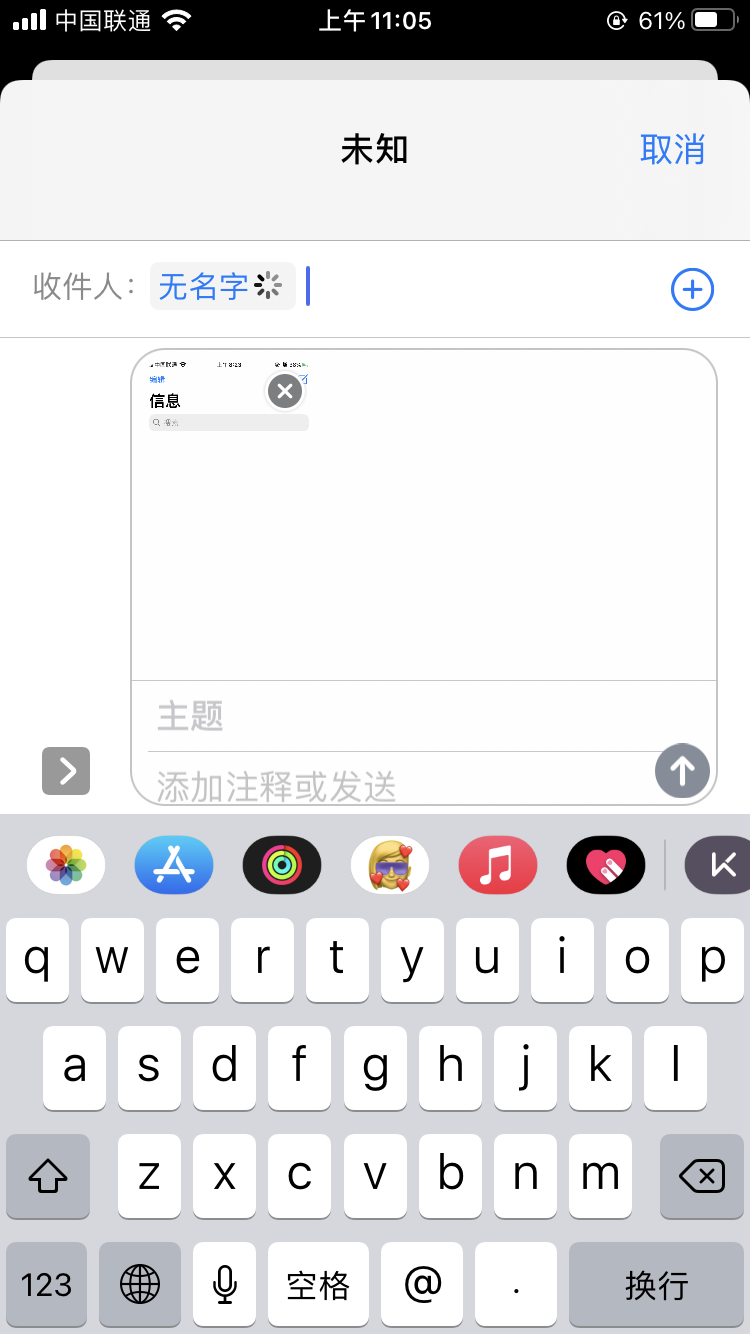Expand the apps drawer chevron

tap(66, 771)
